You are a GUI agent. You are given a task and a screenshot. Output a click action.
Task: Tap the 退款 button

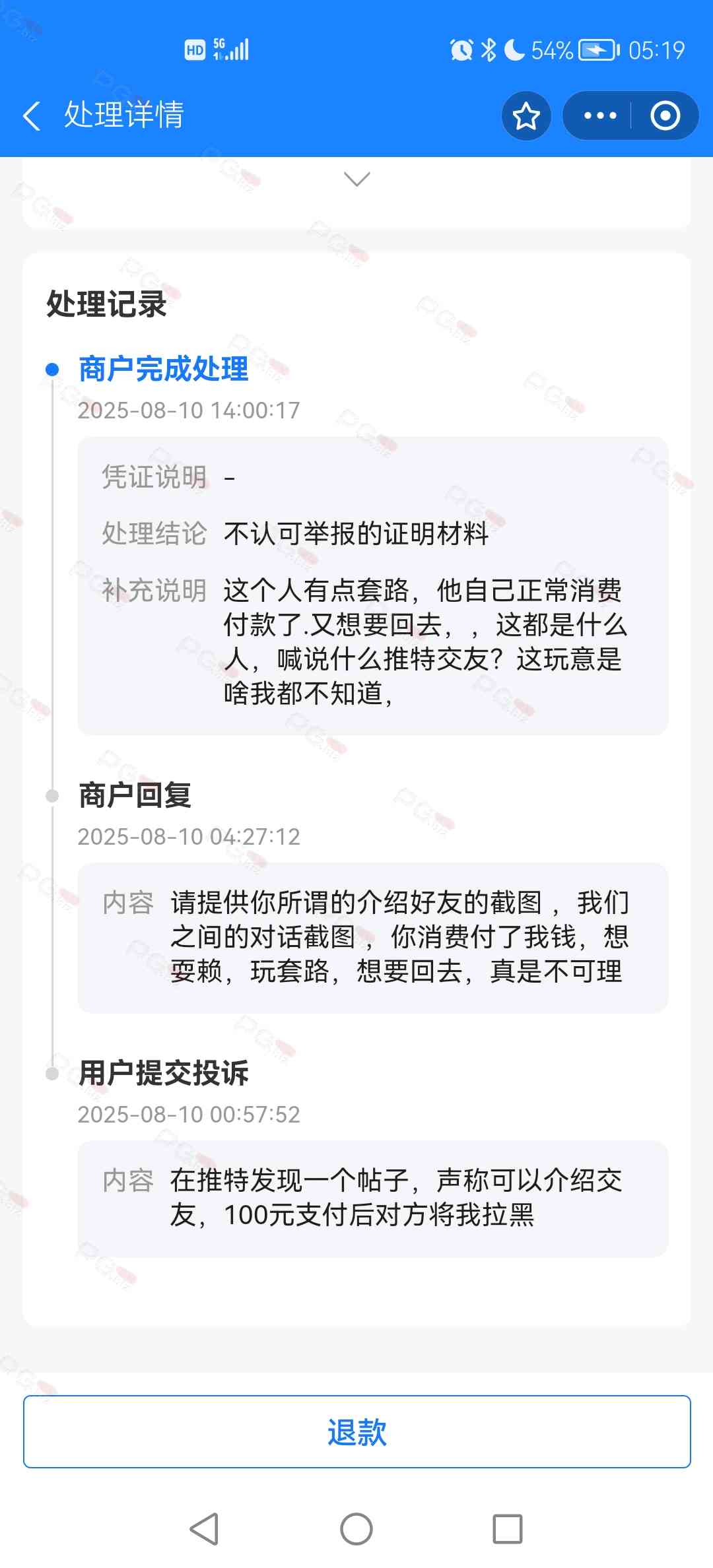(x=357, y=1431)
